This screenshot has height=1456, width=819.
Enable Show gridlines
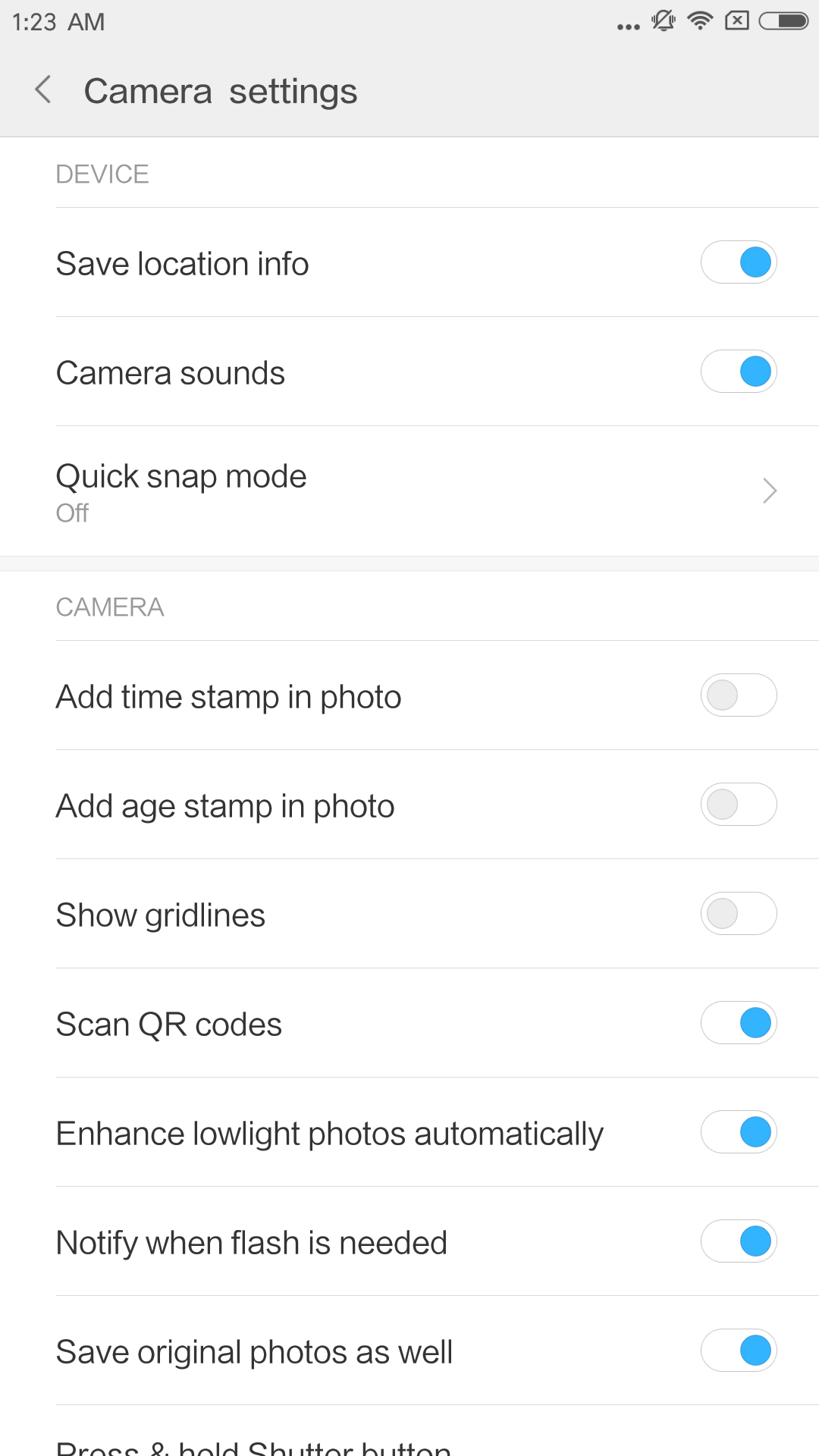tap(739, 914)
